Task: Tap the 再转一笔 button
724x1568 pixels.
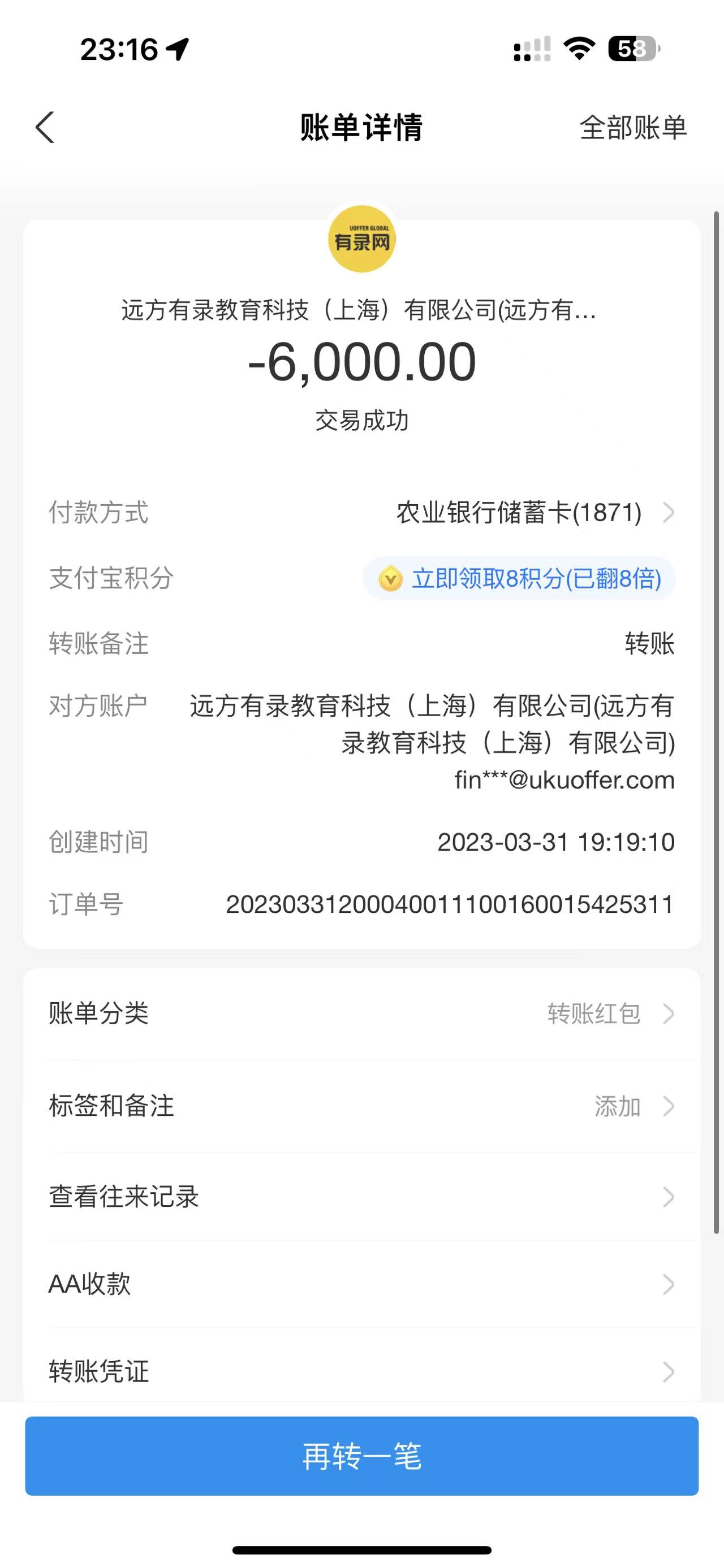Action: (361, 1457)
